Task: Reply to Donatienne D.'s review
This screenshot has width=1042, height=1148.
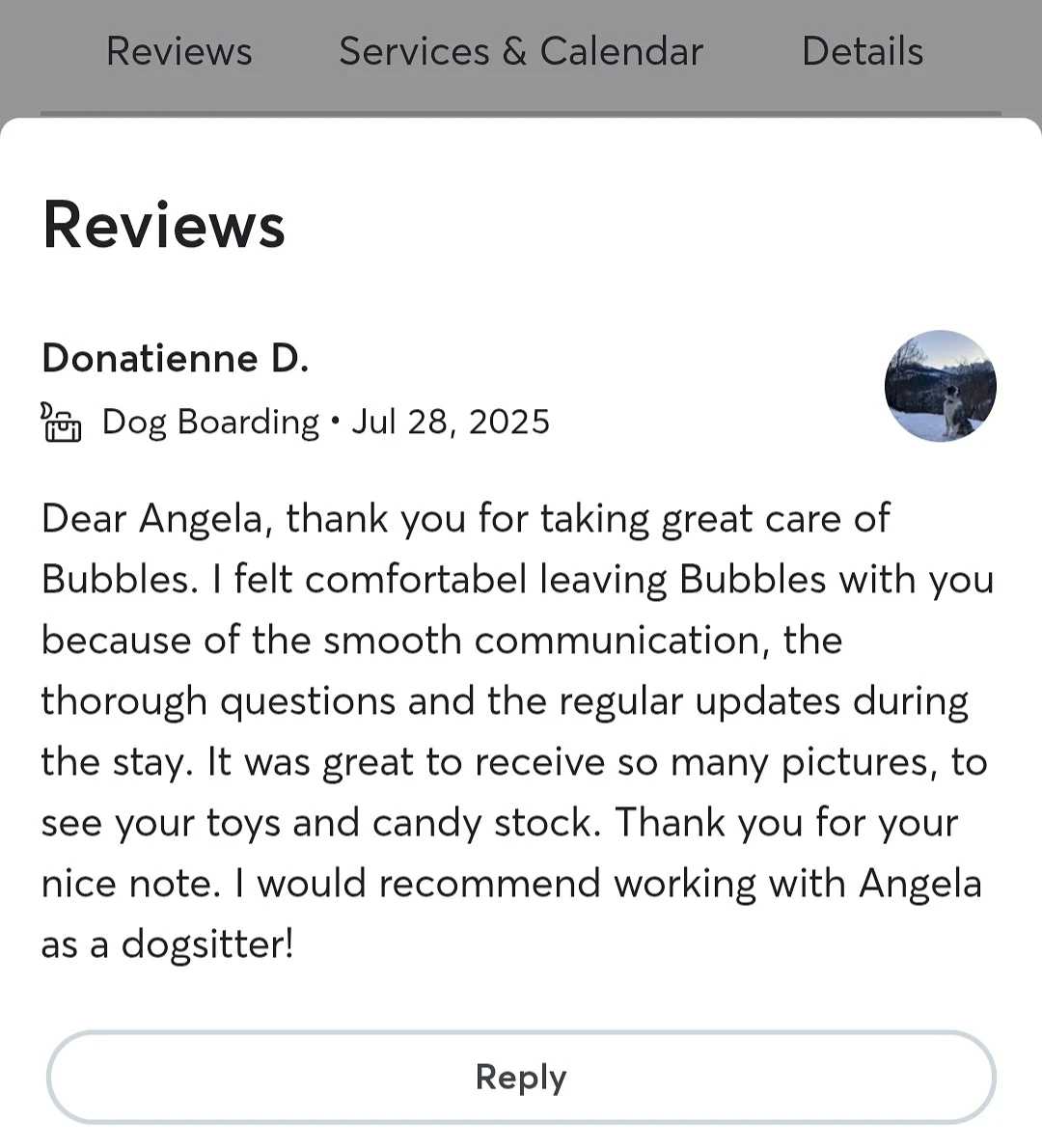Action: point(521,1077)
